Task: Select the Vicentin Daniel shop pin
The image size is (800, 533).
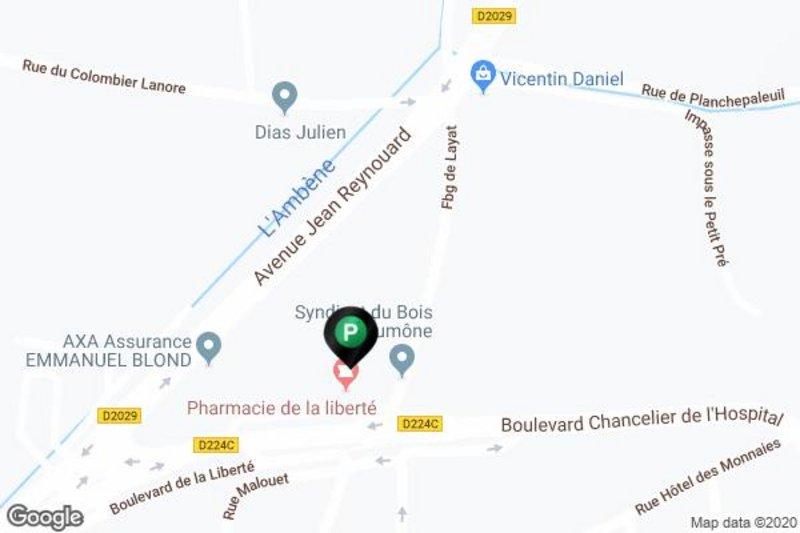Action: [x=484, y=77]
